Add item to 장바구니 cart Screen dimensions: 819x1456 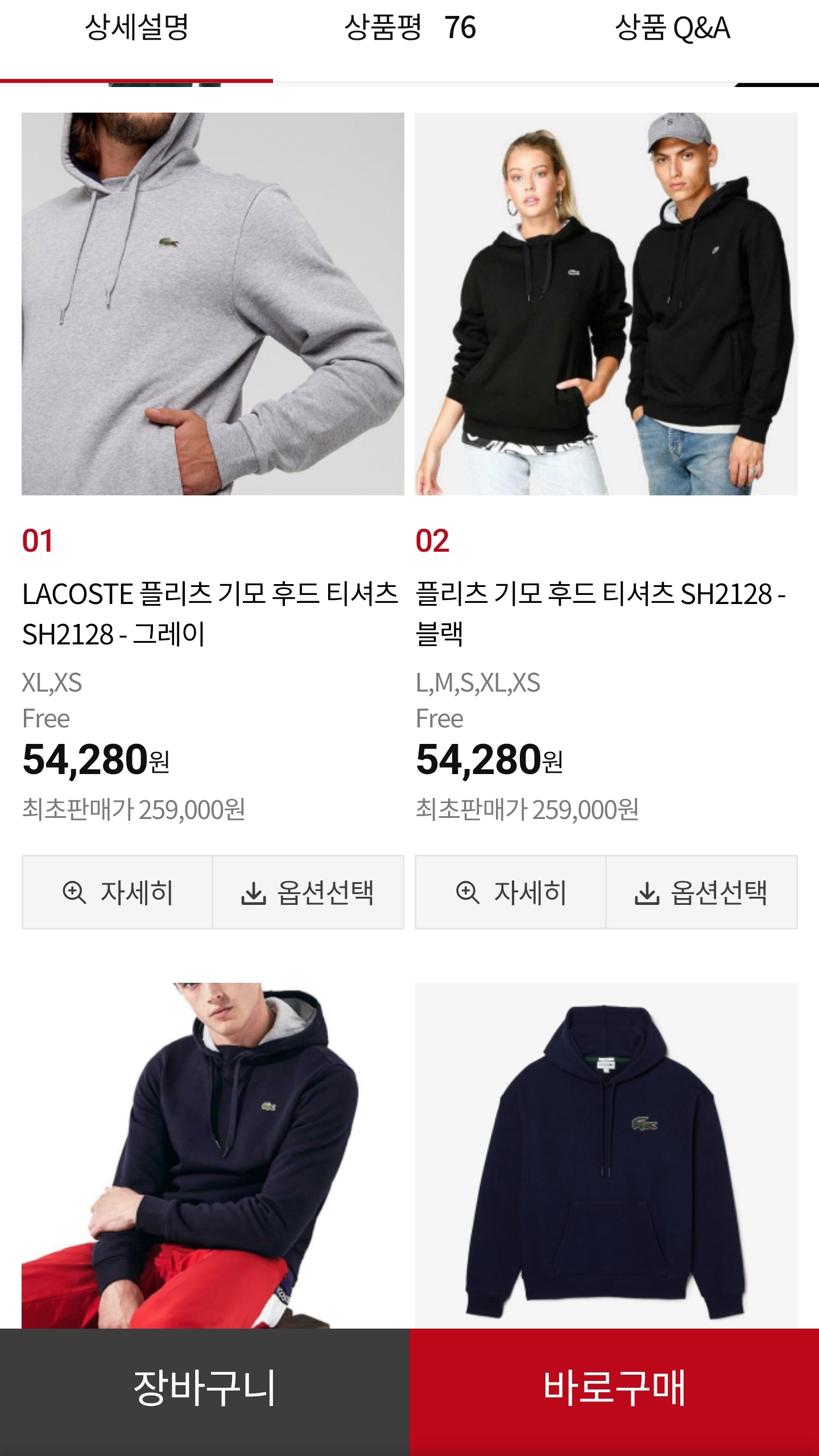(x=205, y=1391)
